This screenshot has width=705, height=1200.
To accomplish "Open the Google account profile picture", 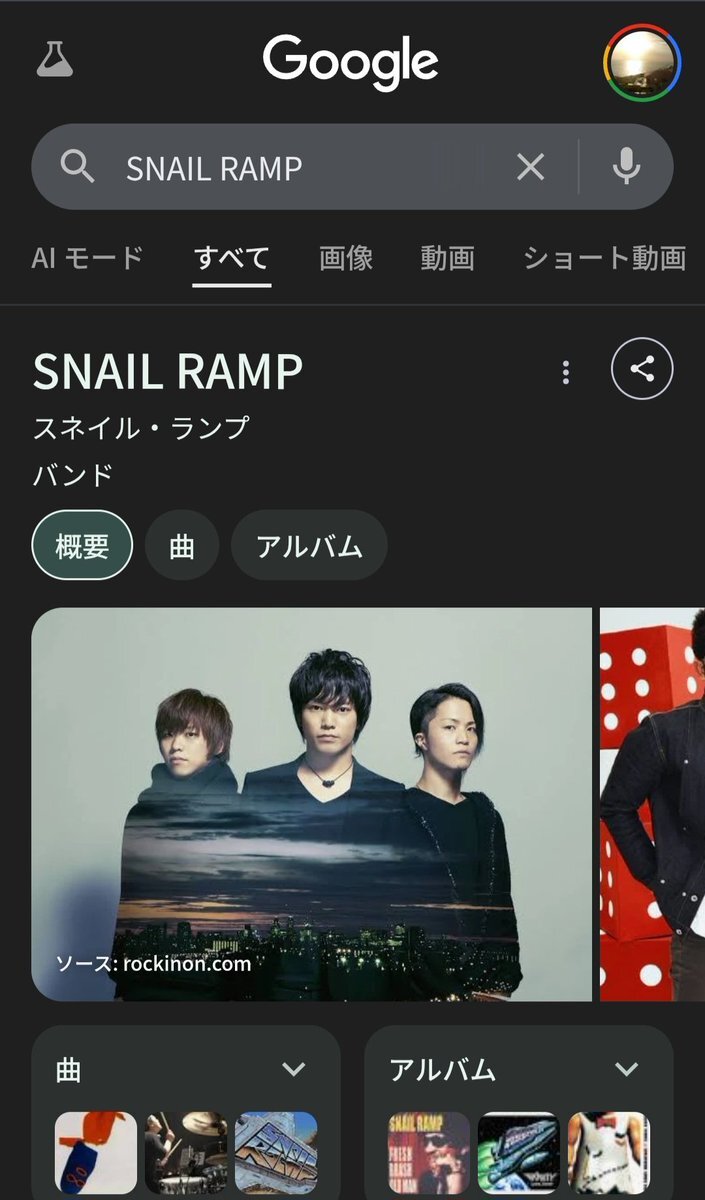I will [x=641, y=62].
